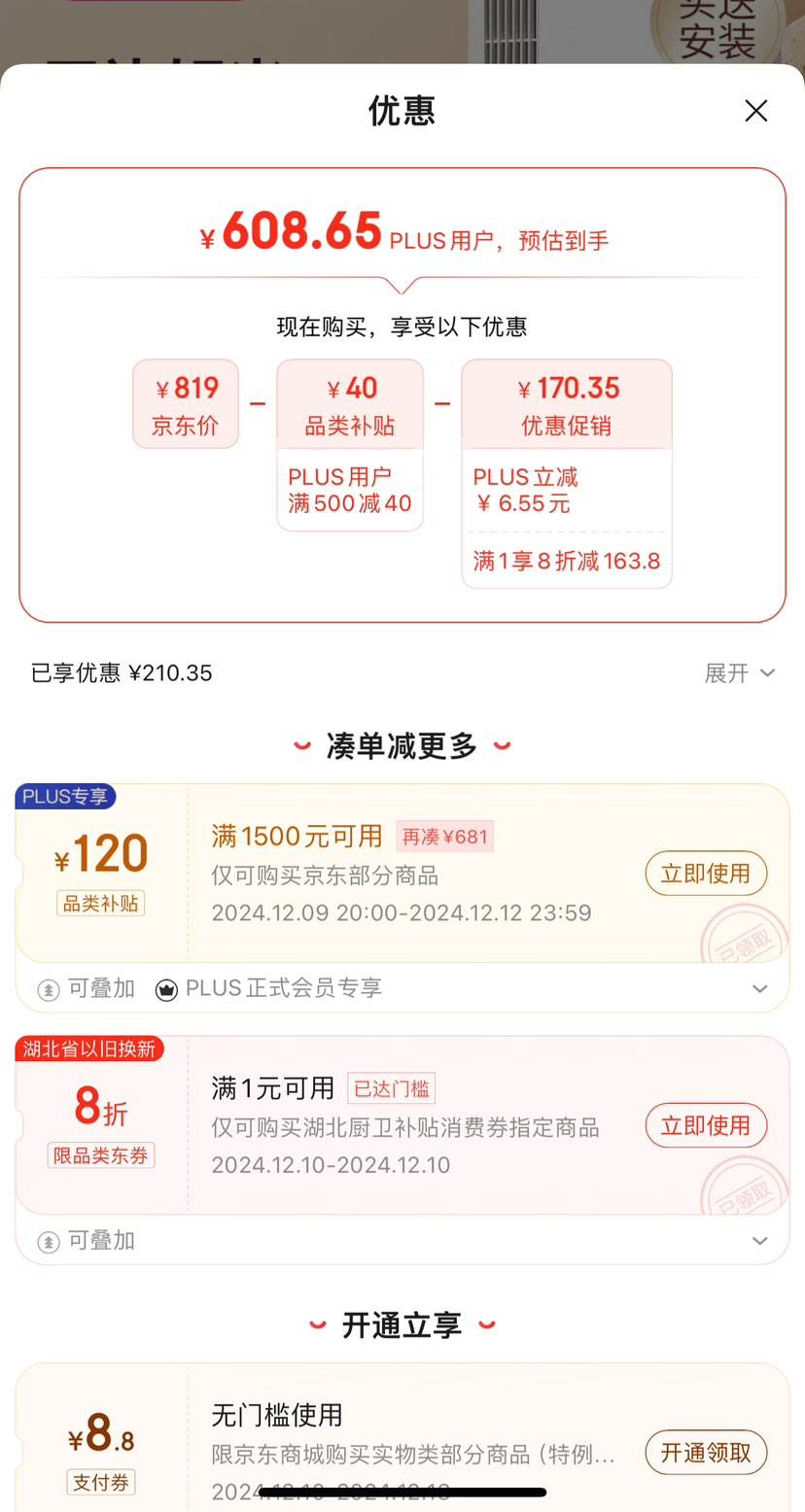Select the PLUS crown icon beside 正式会员专享
The image size is (805, 1512).
click(x=165, y=988)
